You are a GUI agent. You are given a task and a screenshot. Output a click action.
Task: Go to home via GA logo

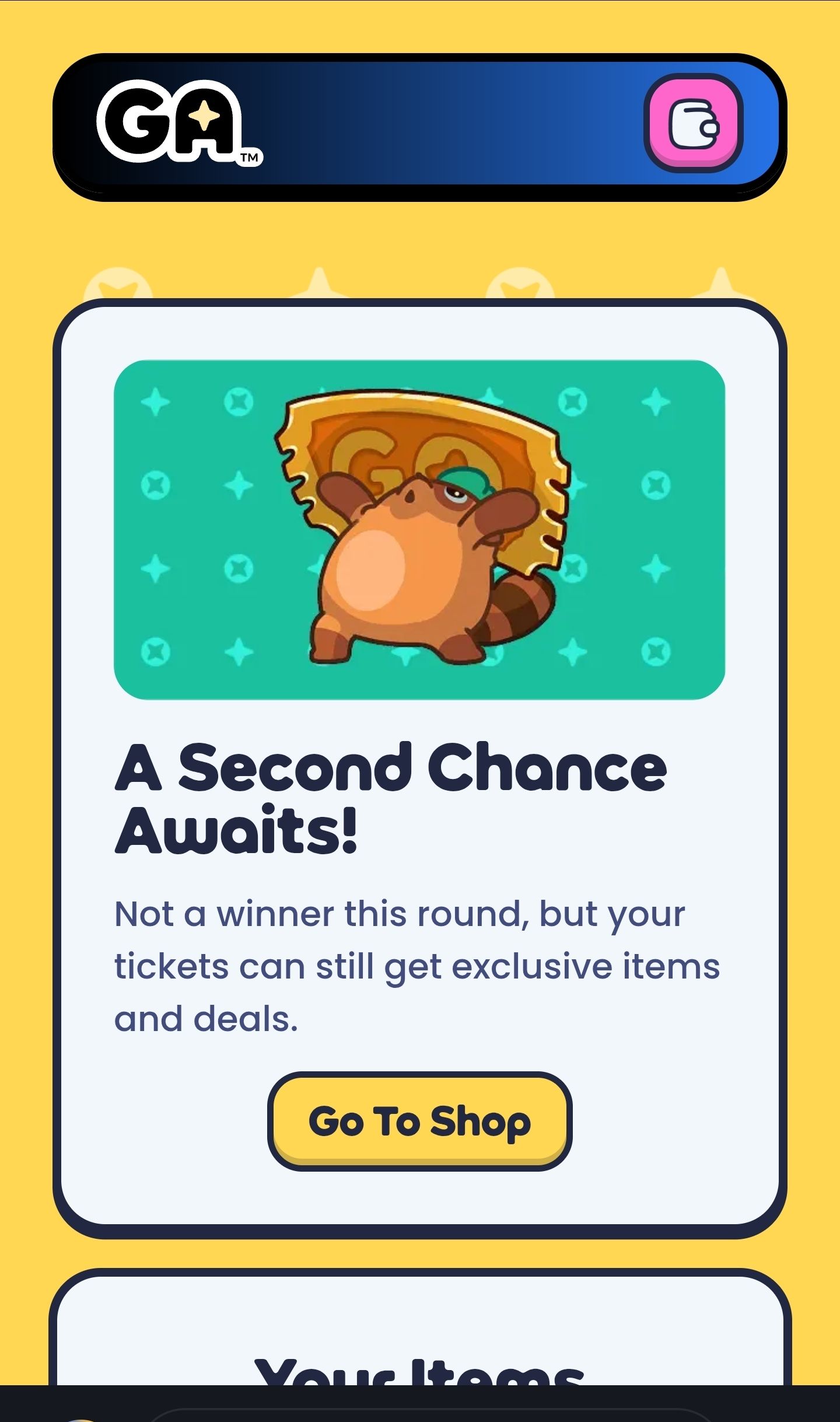coord(175,123)
